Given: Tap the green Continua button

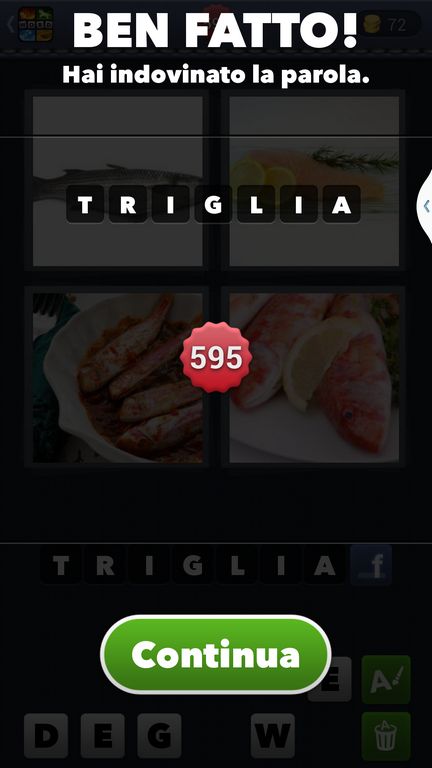Looking at the screenshot, I should (216, 654).
